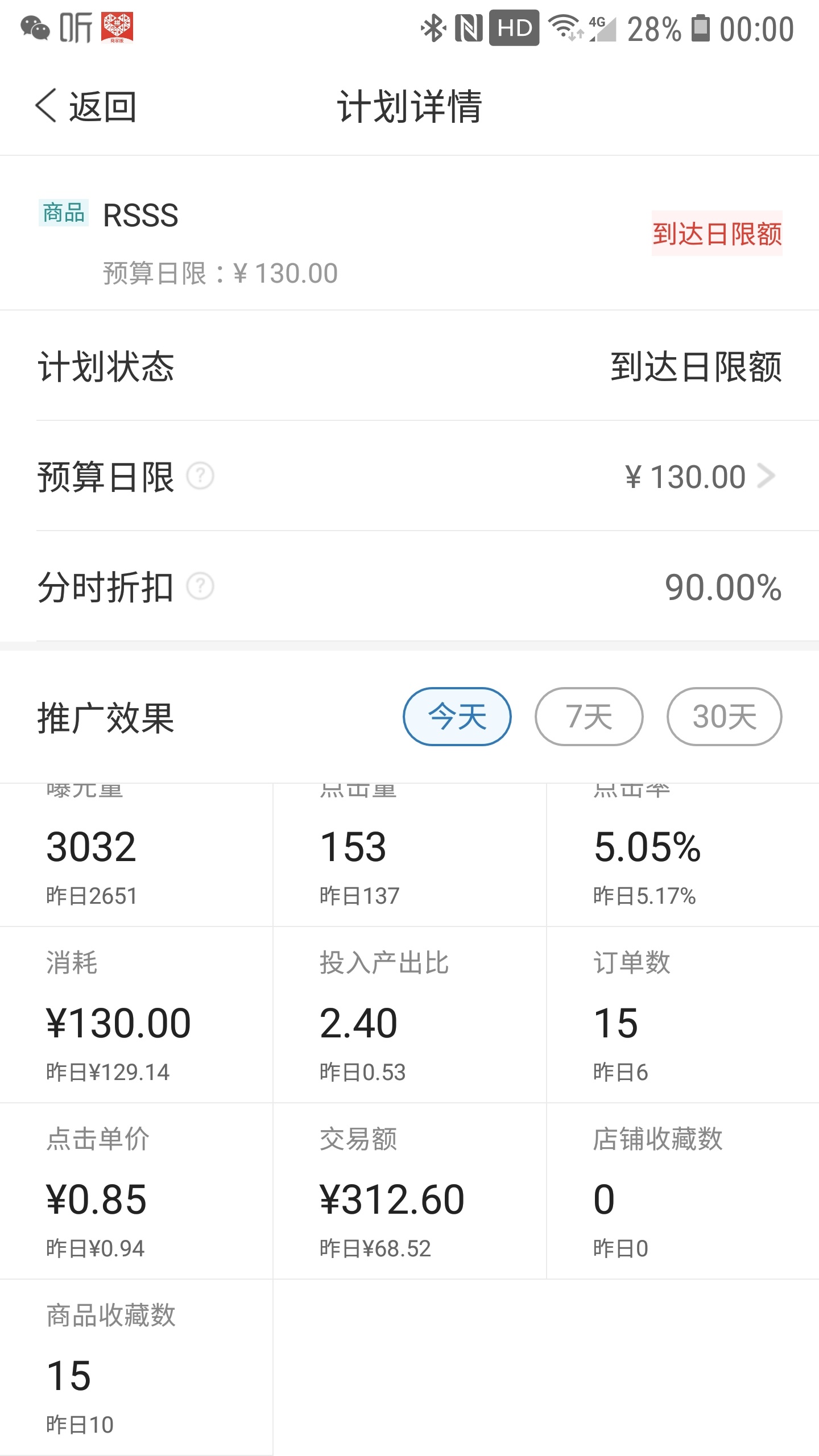819x1456 pixels.
Task: Show help for 分时折扣
Action: [200, 586]
